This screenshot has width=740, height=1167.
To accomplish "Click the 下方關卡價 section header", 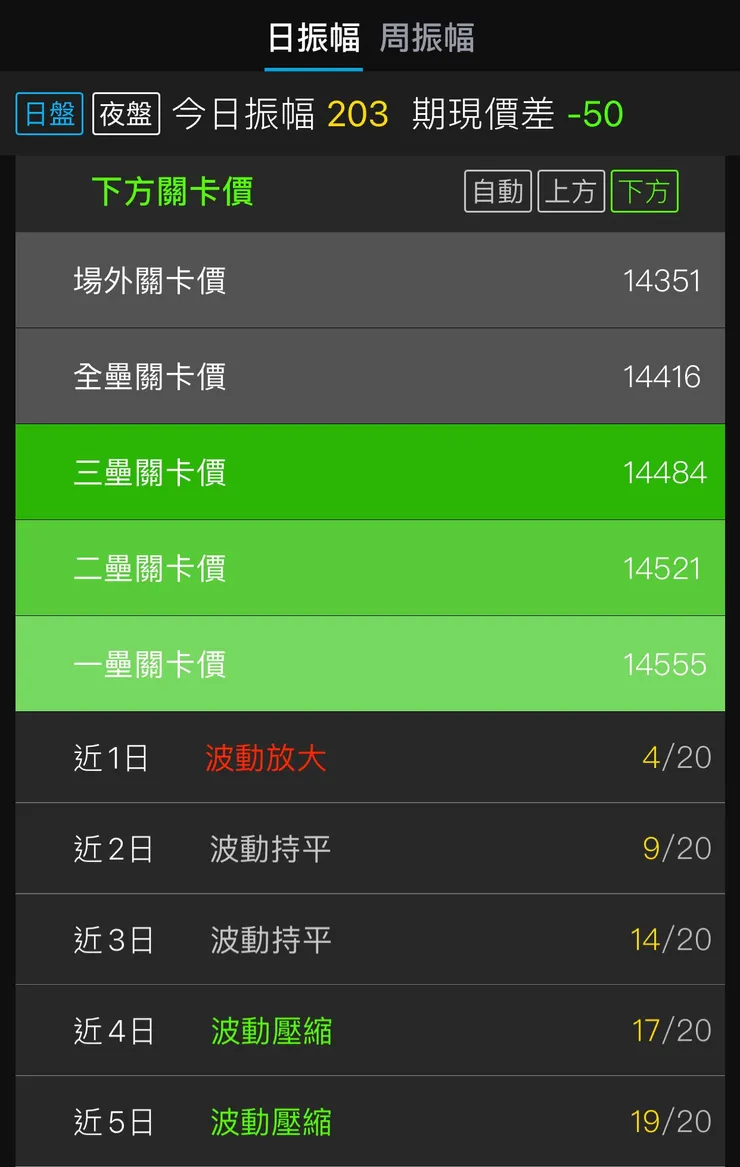I will point(170,192).
